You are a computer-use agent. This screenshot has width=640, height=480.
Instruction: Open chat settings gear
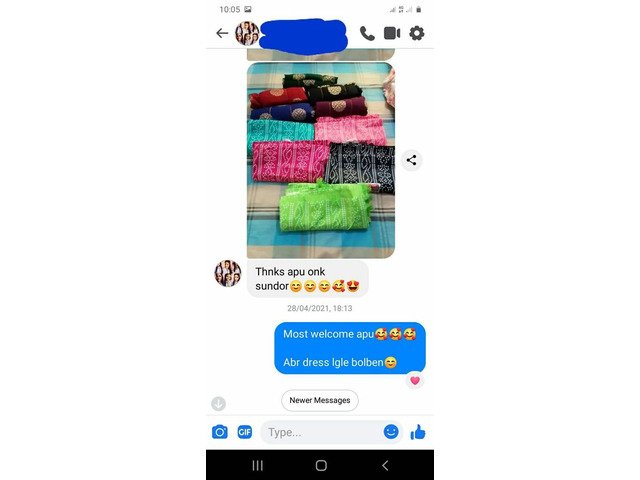click(x=417, y=33)
